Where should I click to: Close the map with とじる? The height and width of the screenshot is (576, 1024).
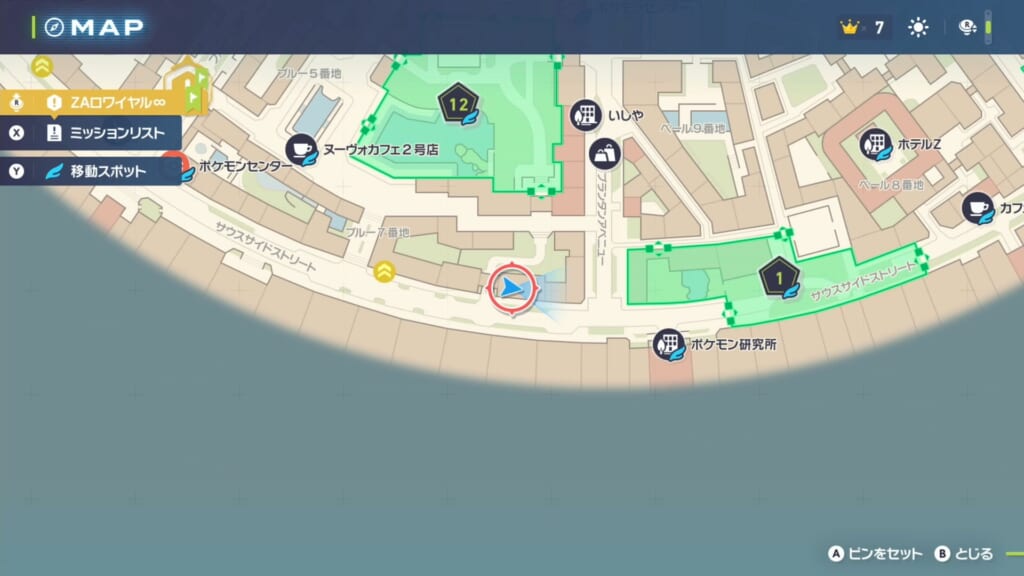pos(965,554)
